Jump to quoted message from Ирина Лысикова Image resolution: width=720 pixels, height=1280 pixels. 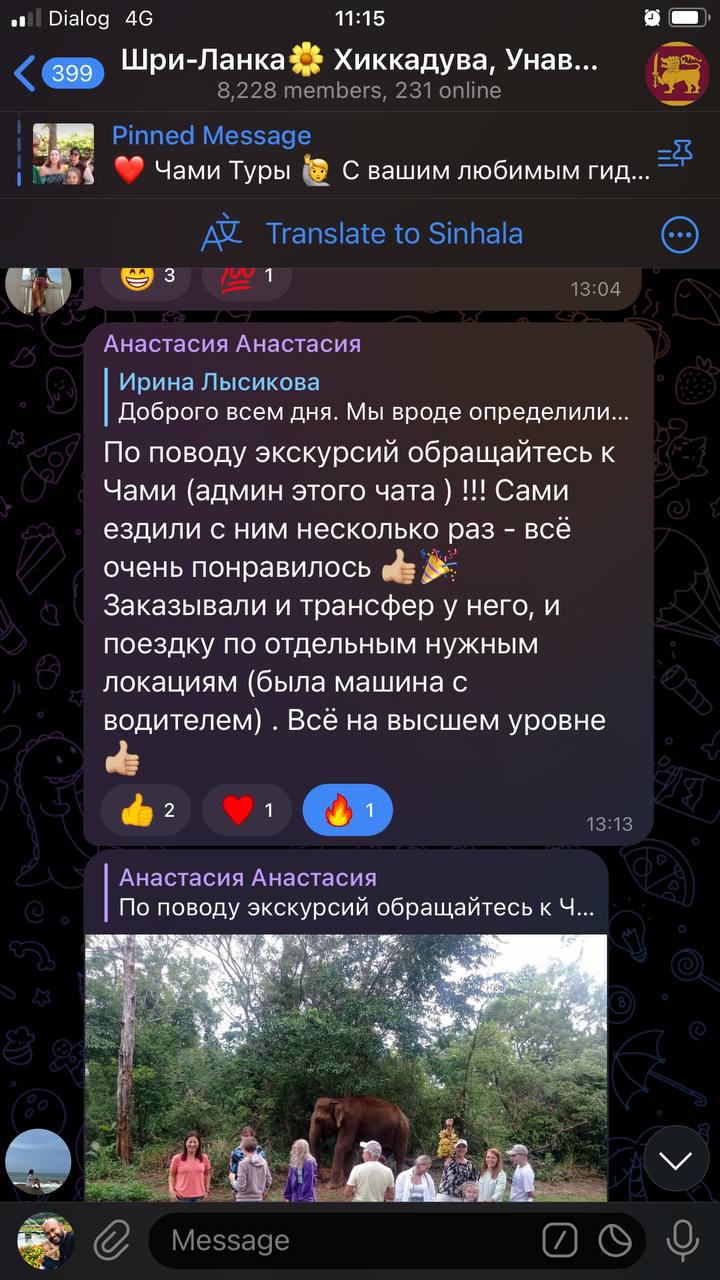click(x=374, y=396)
